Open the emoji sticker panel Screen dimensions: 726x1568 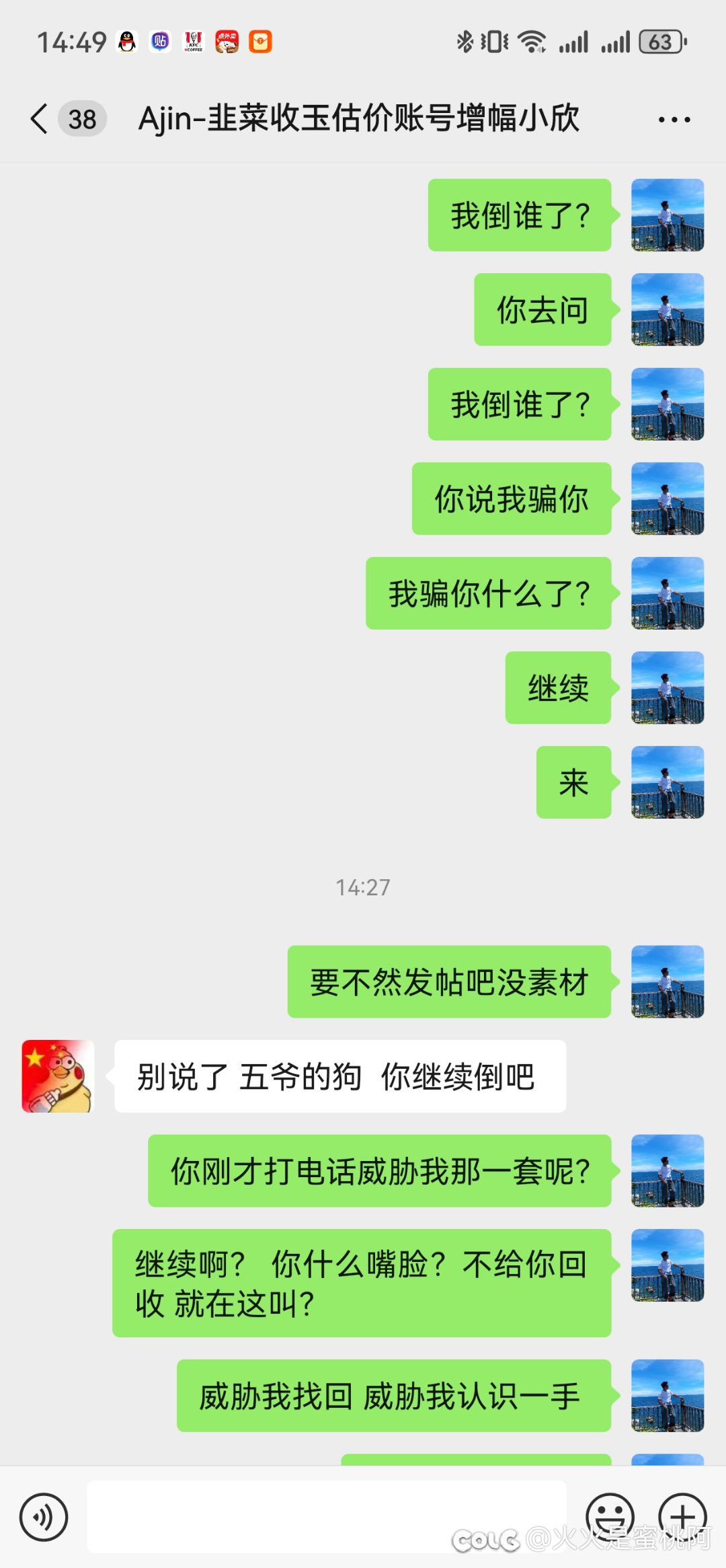tap(610, 1517)
